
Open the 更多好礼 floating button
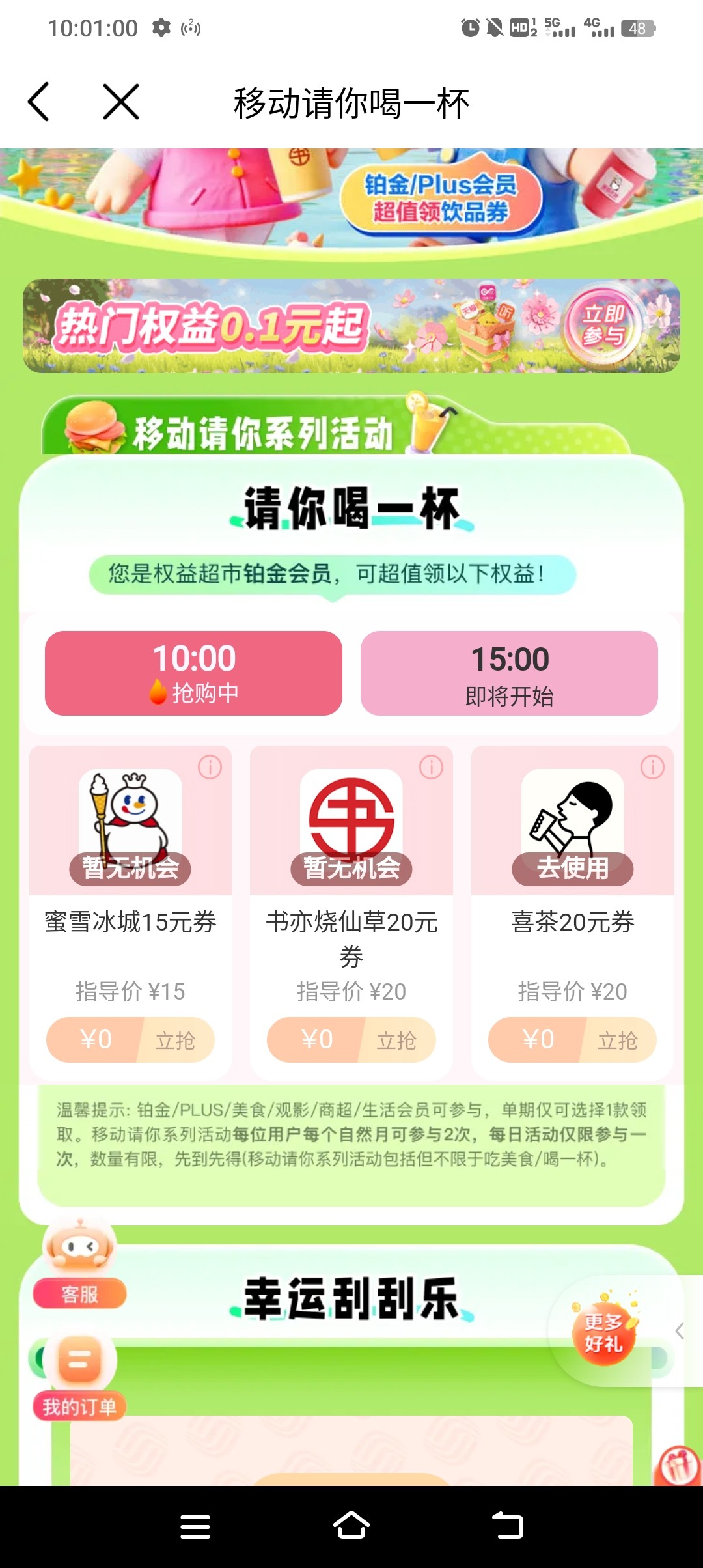[603, 1332]
